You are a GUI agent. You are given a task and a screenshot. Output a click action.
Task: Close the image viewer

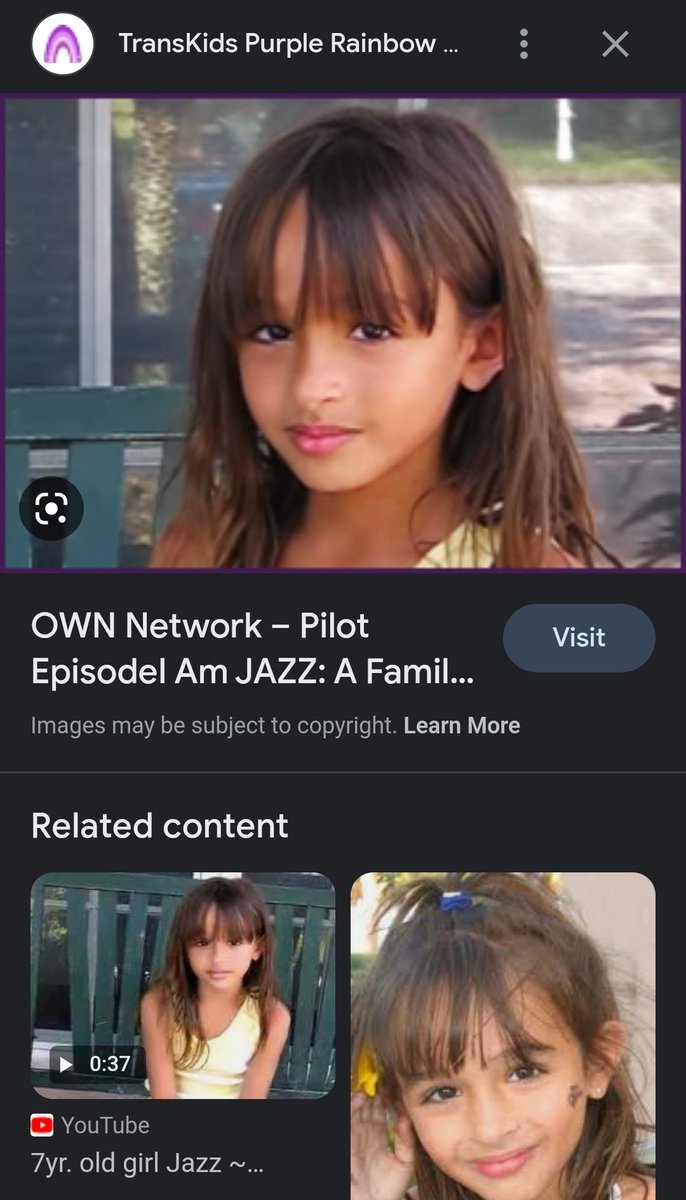coord(615,44)
